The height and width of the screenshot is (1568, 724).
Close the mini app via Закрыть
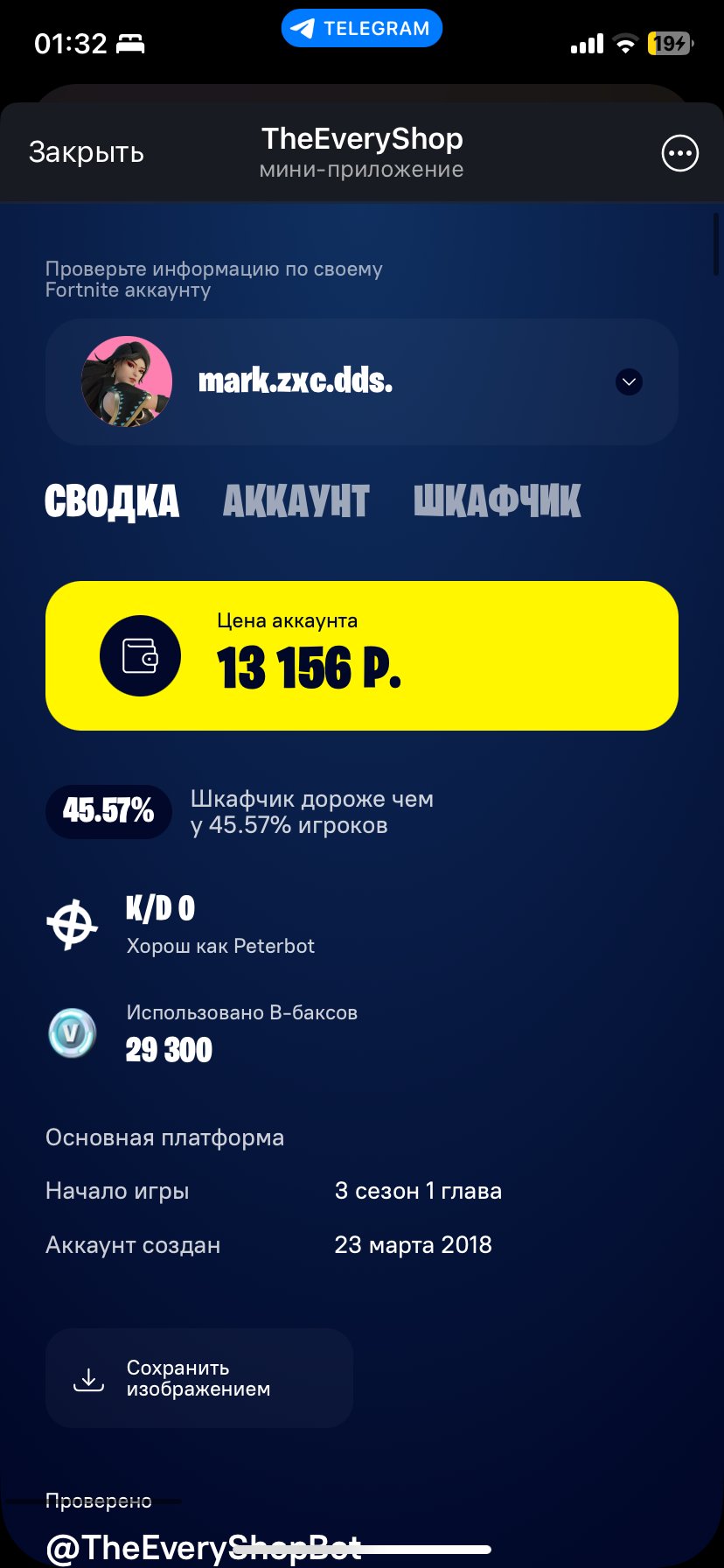[86, 152]
